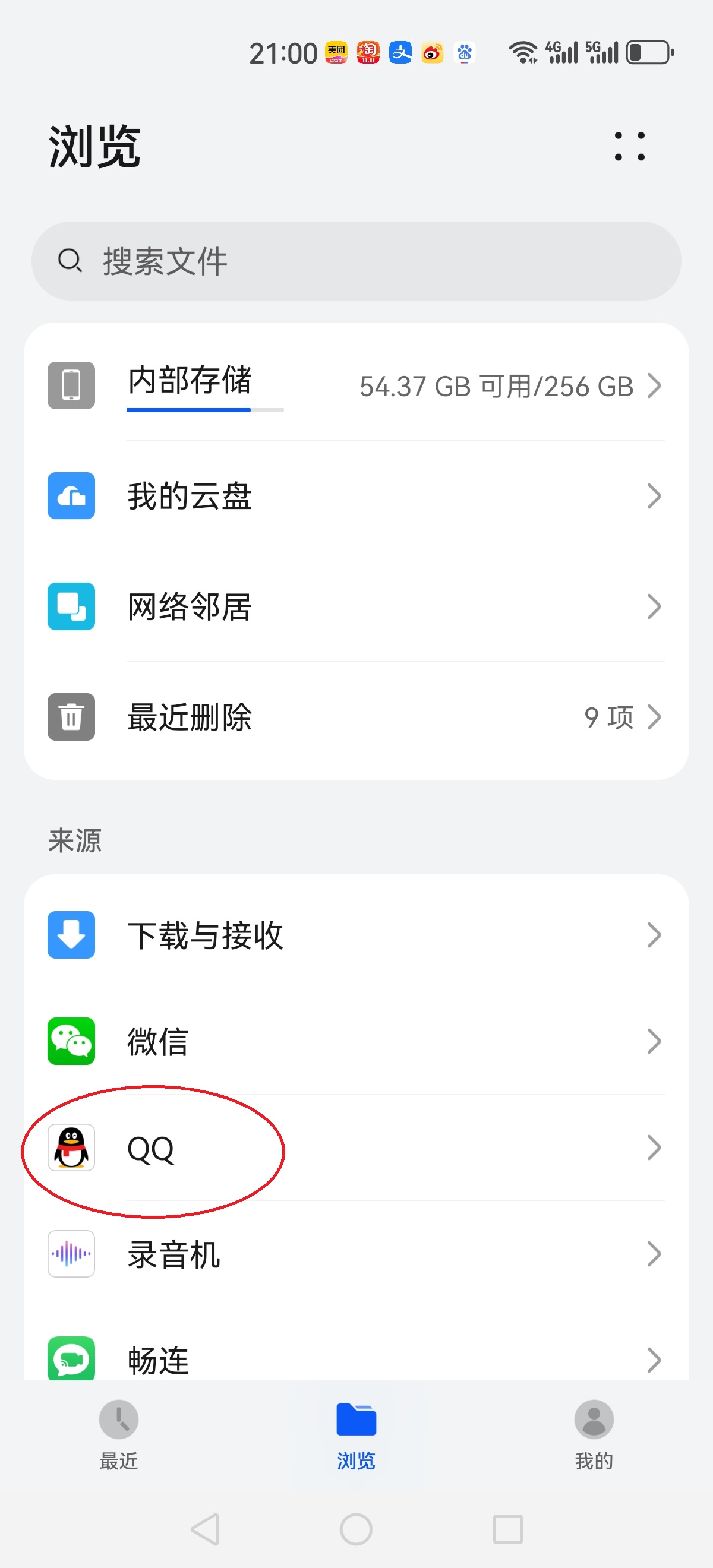
Task: Open 录音机 recordings source
Action: pos(356,1254)
